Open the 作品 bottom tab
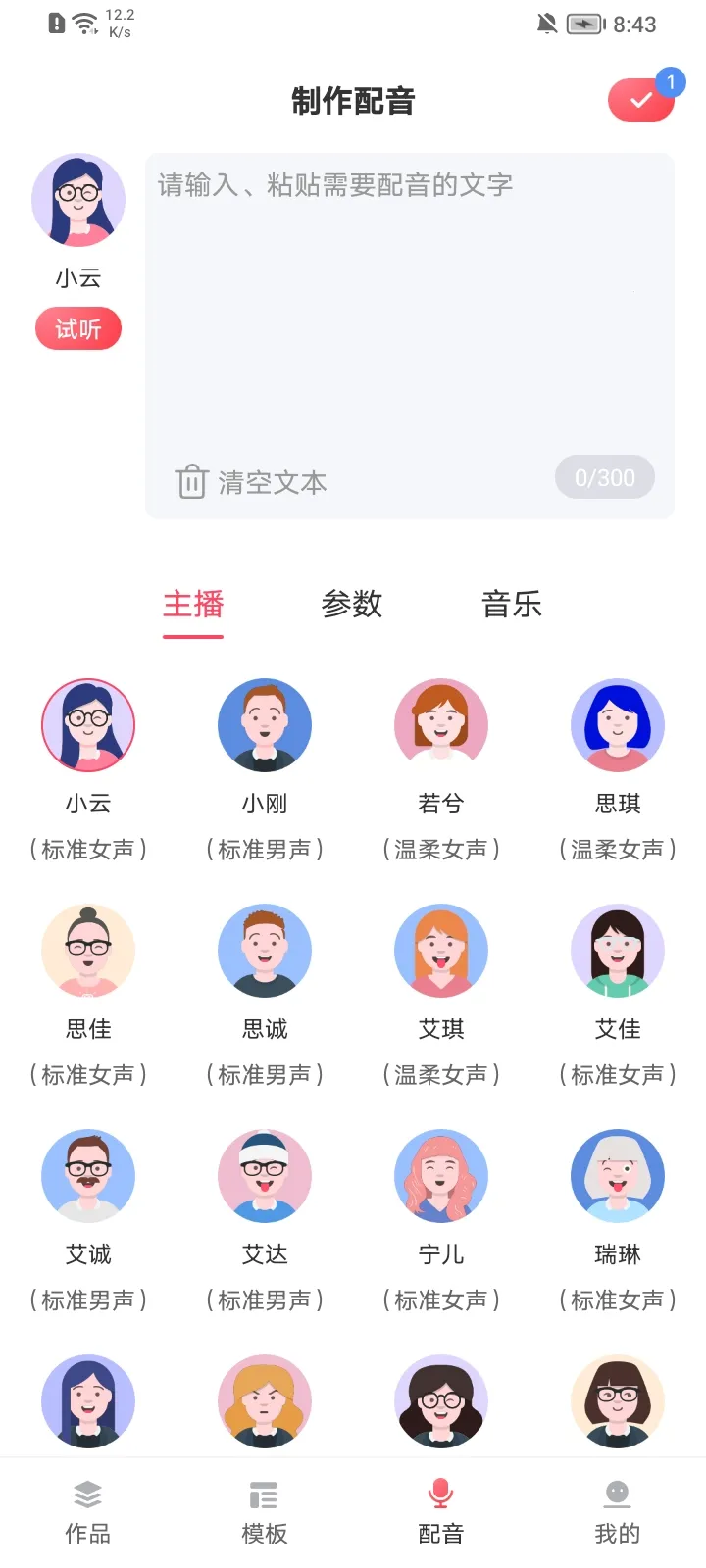Image resolution: width=706 pixels, height=1568 pixels. [88, 1512]
